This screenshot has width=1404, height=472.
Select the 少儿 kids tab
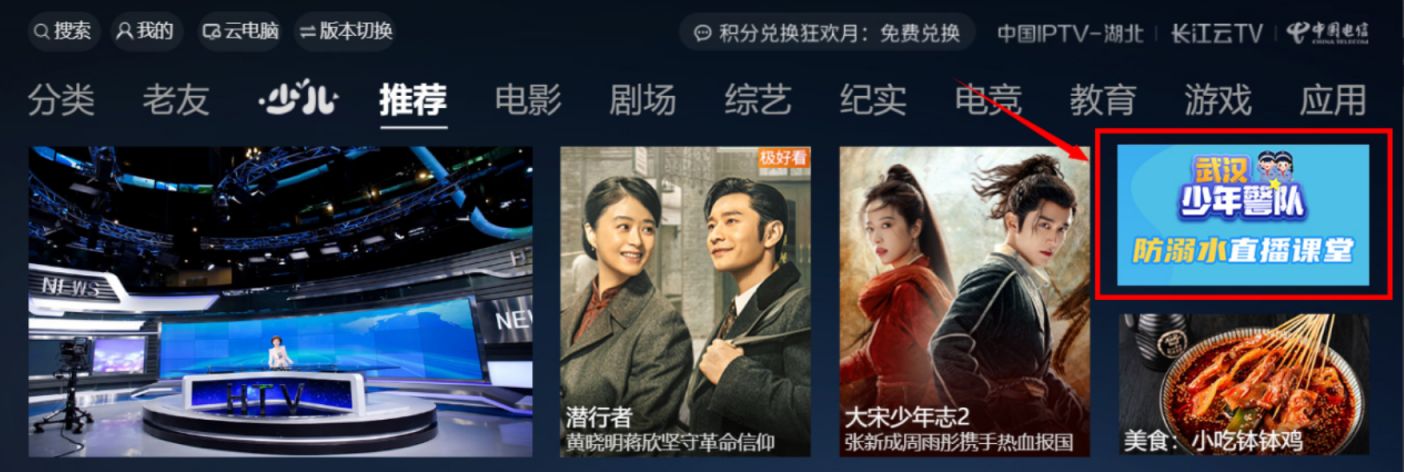pos(297,100)
